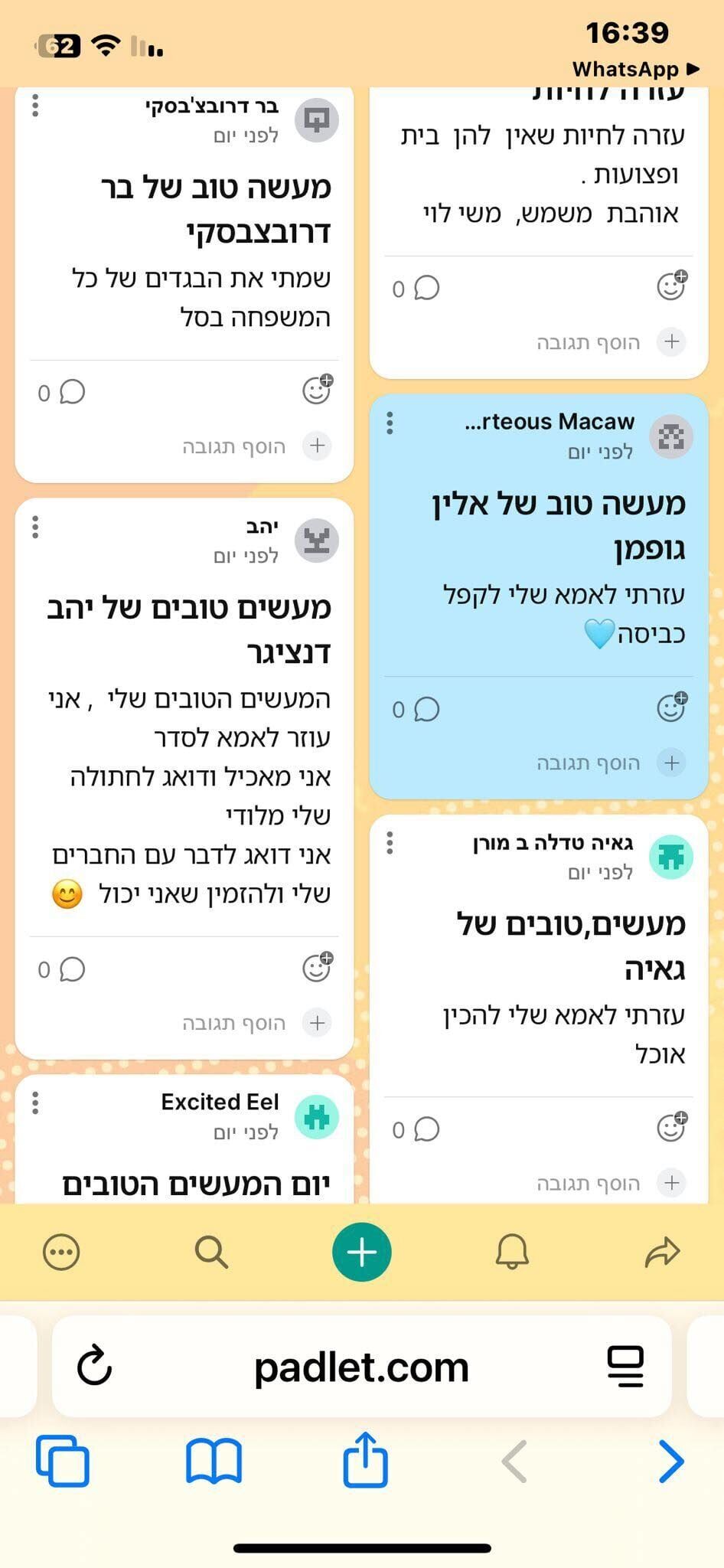Add a reaction to יהב דנציגר's post
This screenshot has height=1568, width=724.
pos(317,968)
